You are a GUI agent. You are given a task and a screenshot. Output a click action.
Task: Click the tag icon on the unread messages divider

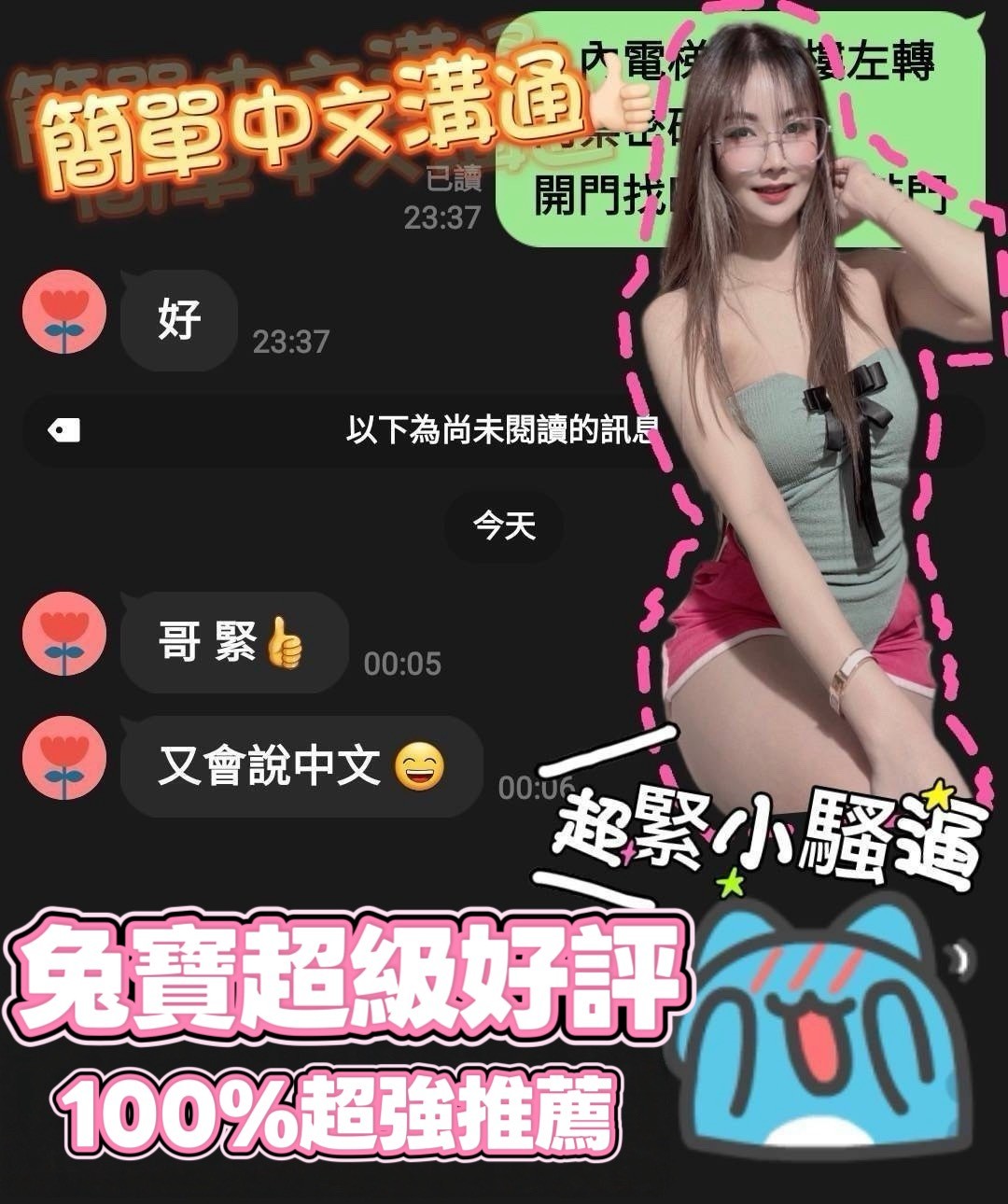coord(63,429)
